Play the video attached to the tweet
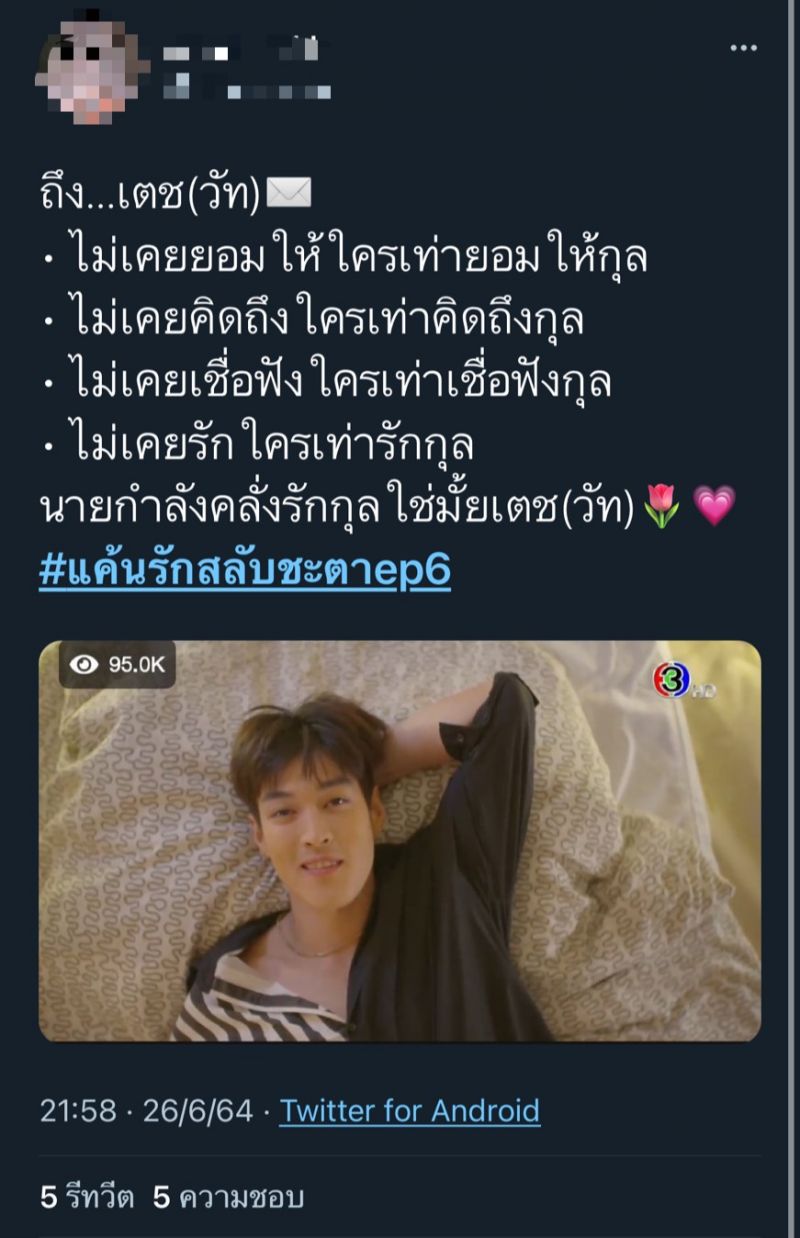 (400, 840)
